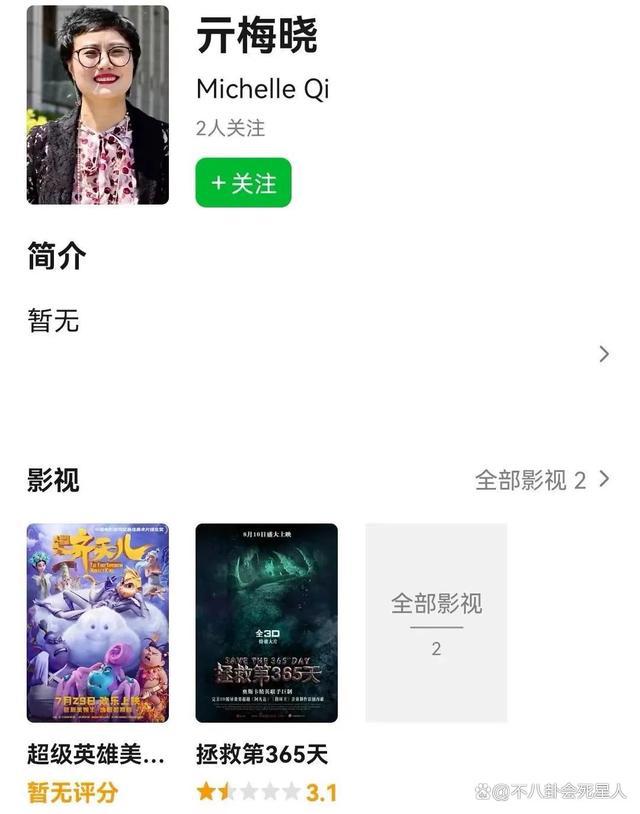Follow 亓梅晓 with the green 关注 button
The image size is (640, 814).
243,183
